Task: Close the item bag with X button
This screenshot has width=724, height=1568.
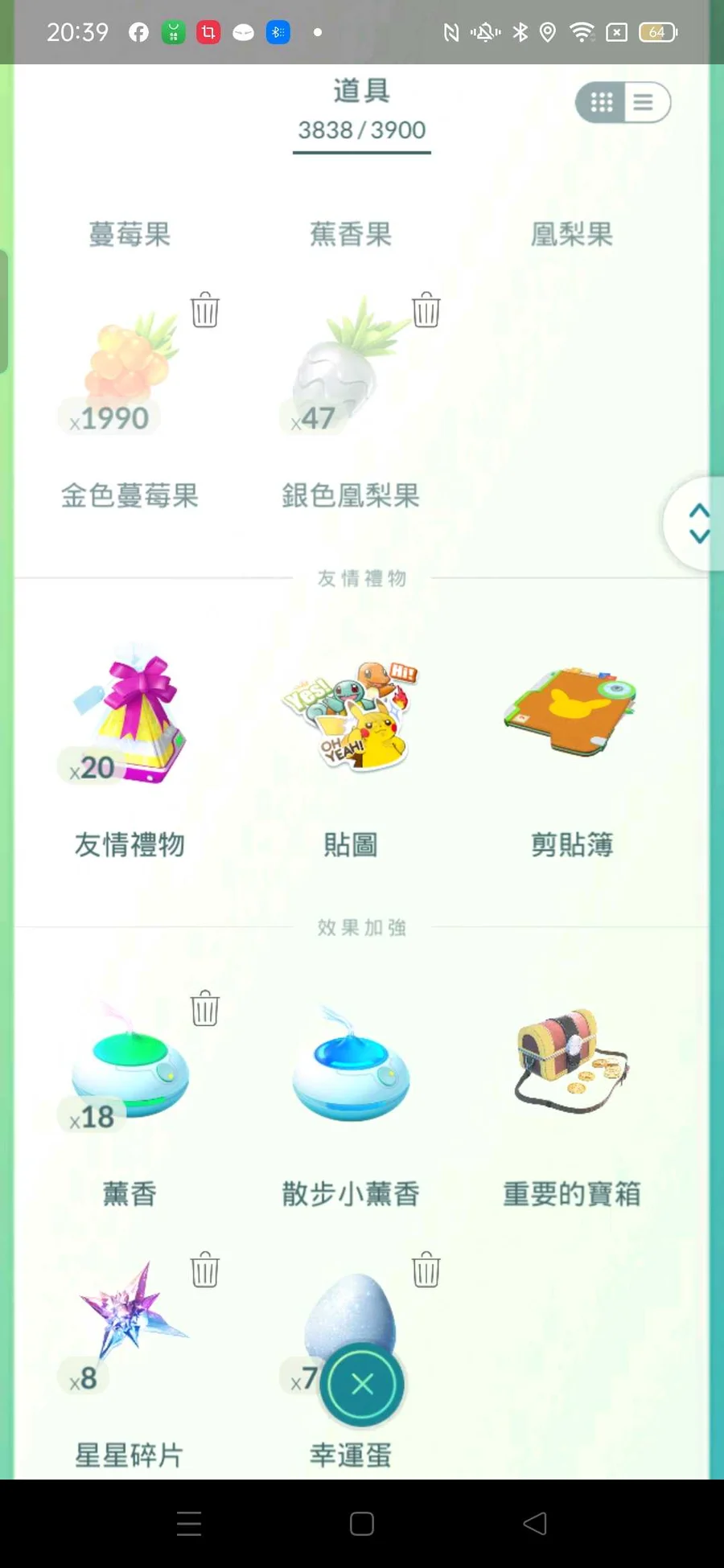Action: tap(362, 1384)
